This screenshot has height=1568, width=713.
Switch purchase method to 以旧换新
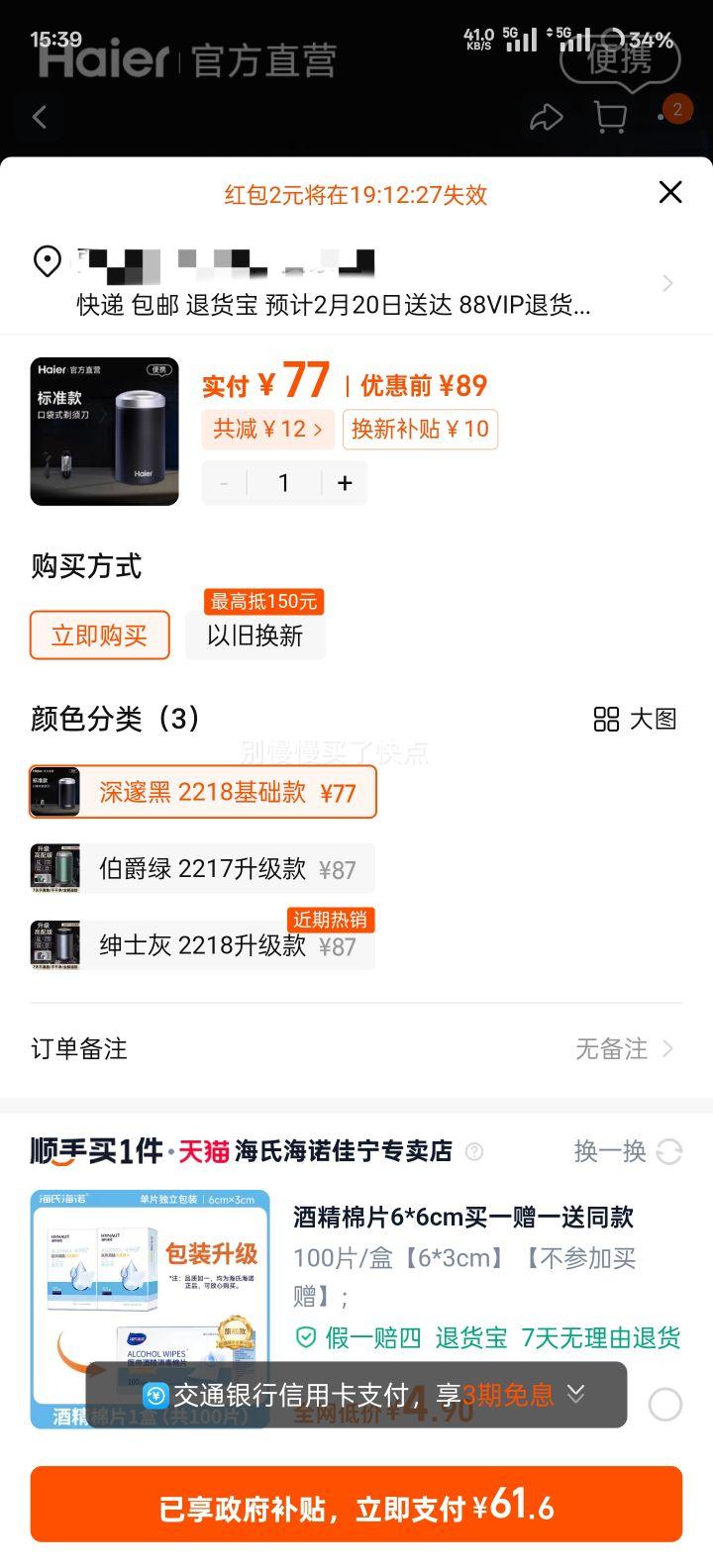255,636
